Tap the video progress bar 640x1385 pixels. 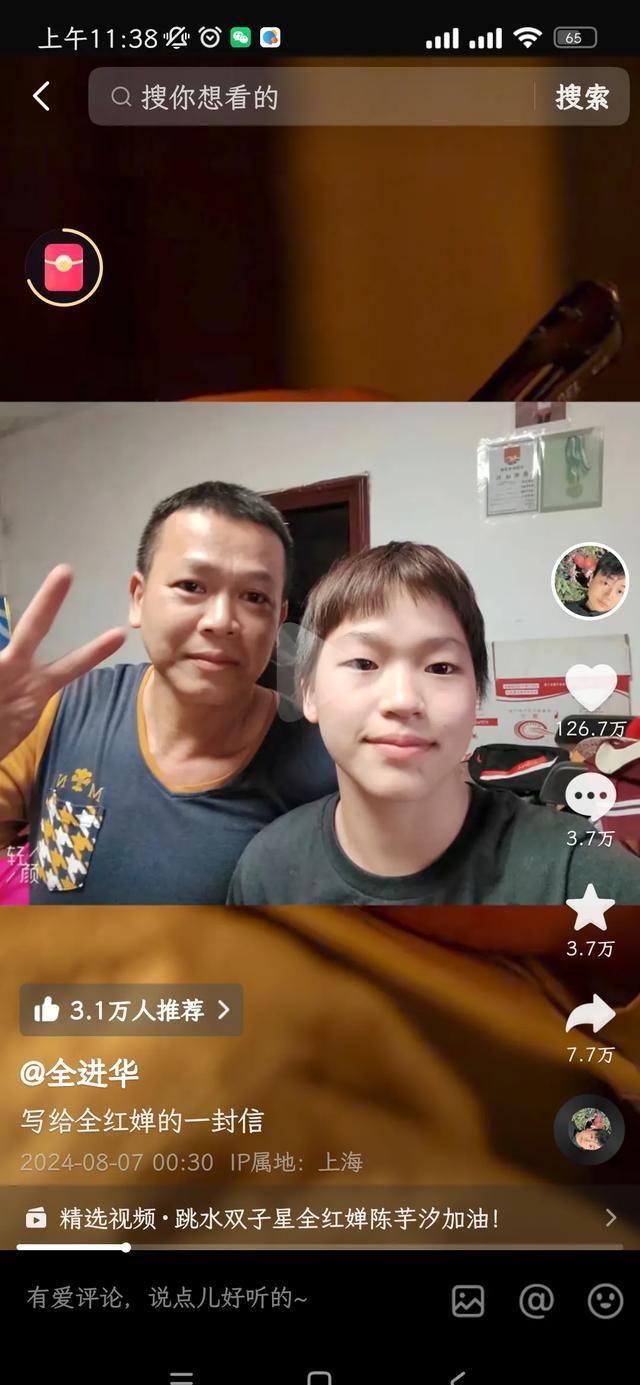pyautogui.click(x=320, y=1247)
